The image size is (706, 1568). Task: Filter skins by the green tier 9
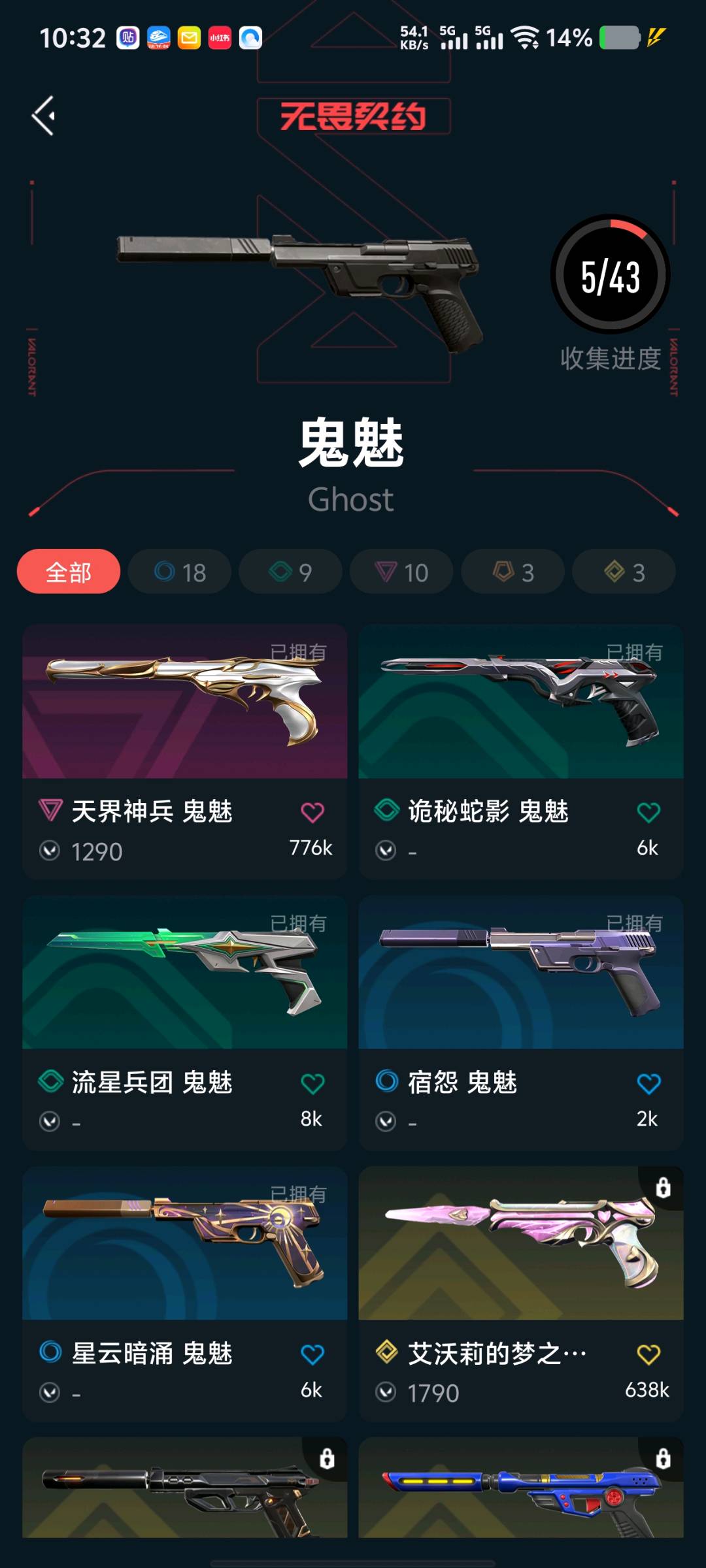click(x=290, y=572)
